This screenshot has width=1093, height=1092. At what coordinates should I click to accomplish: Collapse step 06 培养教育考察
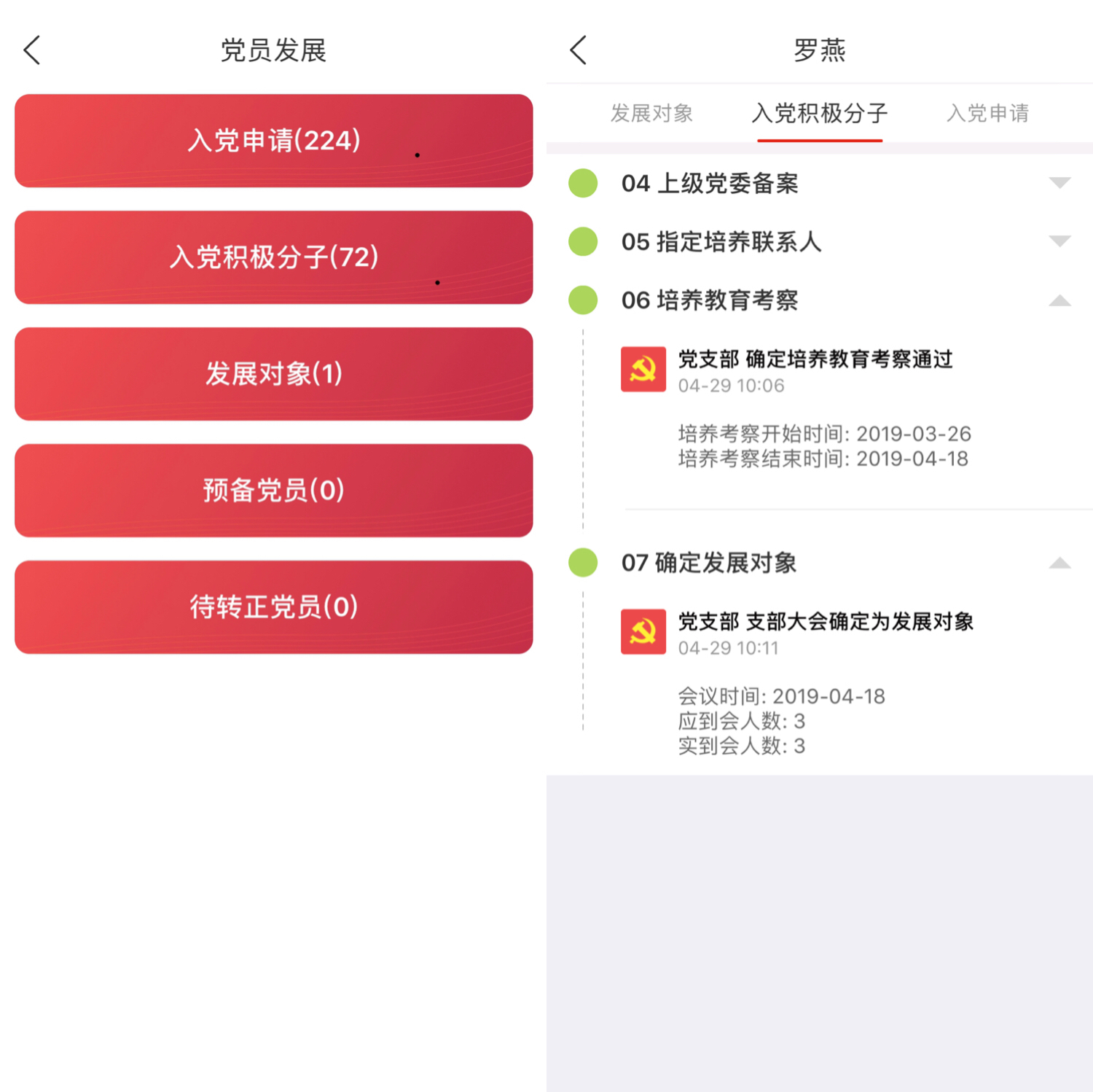pyautogui.click(x=1059, y=300)
